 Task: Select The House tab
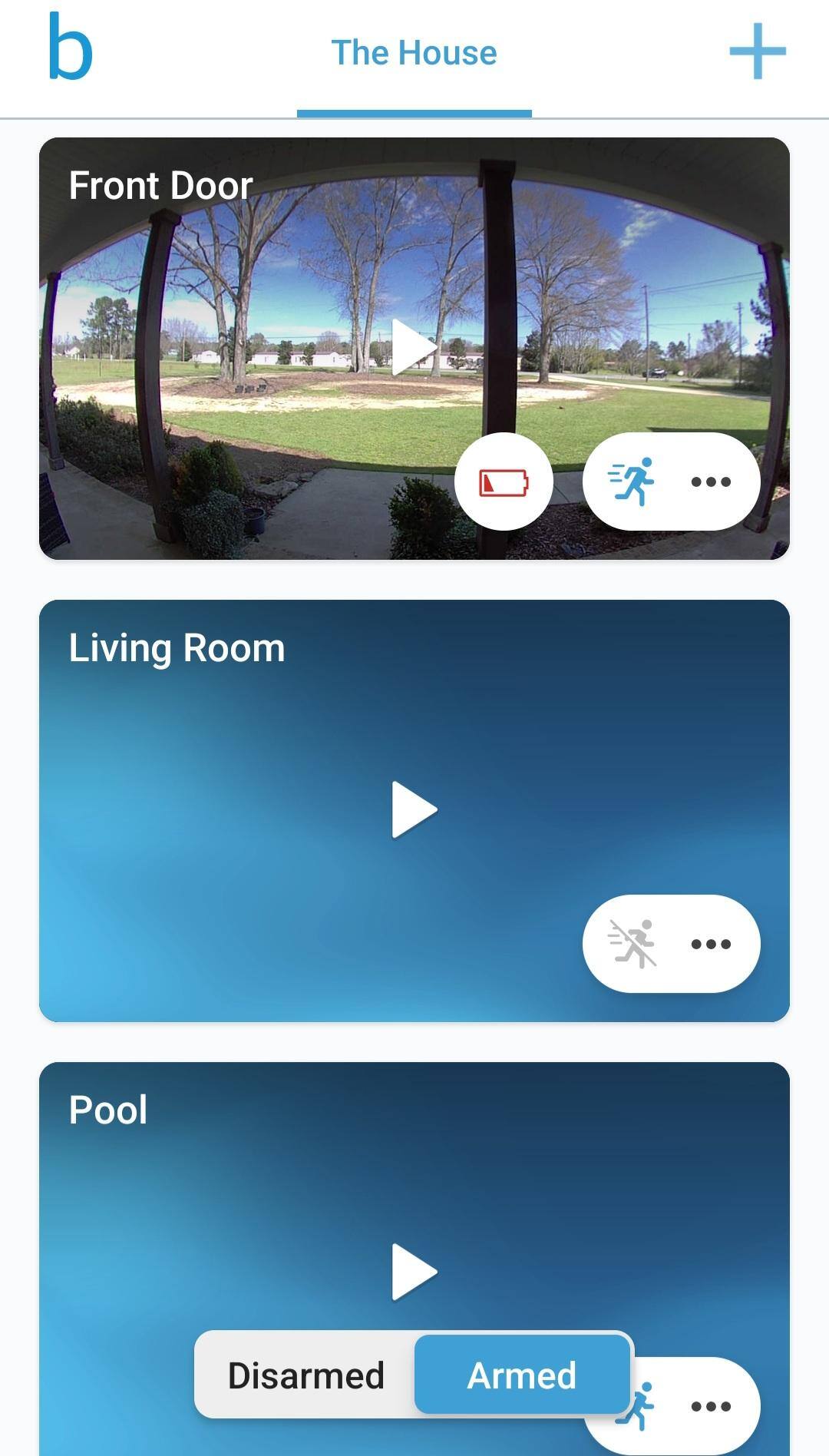[x=414, y=54]
